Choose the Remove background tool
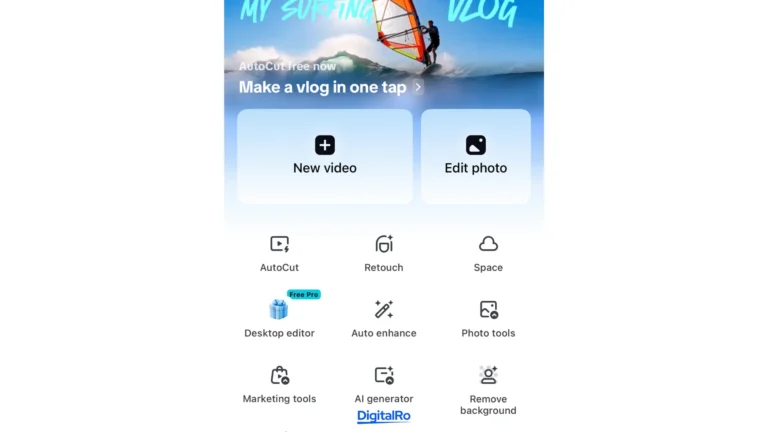This screenshot has width=768, height=432. 488,388
